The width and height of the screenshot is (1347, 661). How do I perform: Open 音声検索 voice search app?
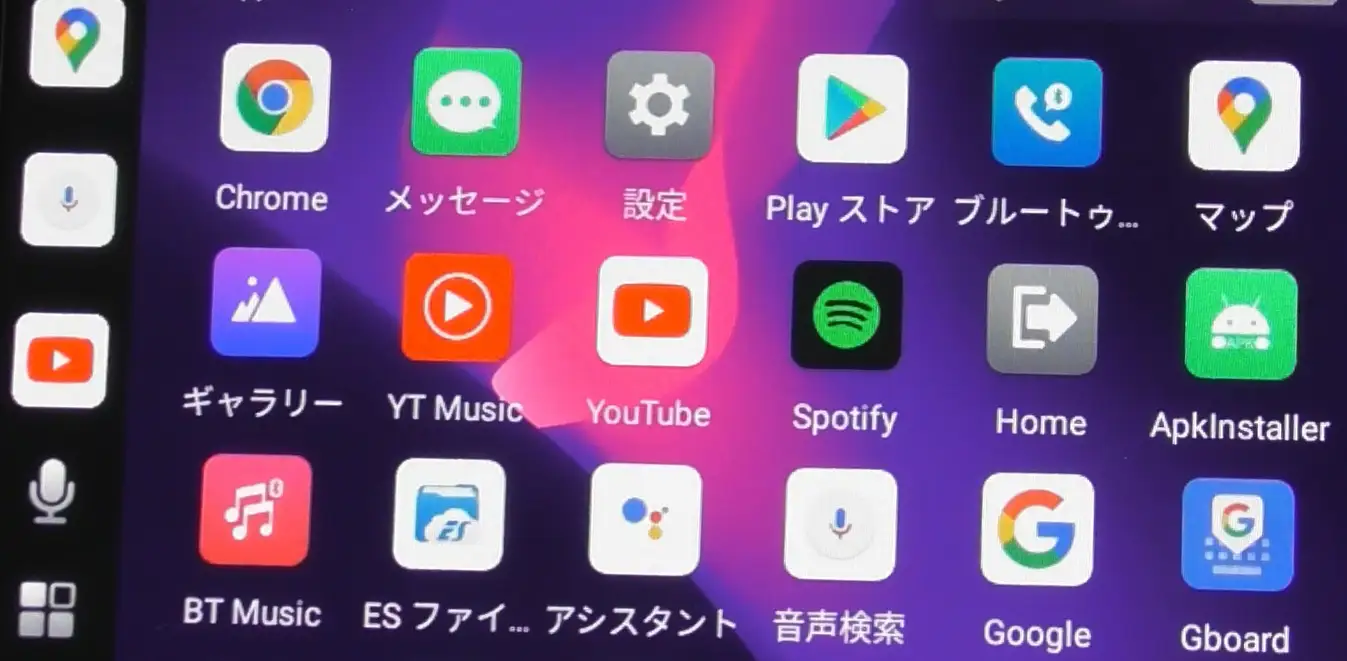pyautogui.click(x=840, y=524)
